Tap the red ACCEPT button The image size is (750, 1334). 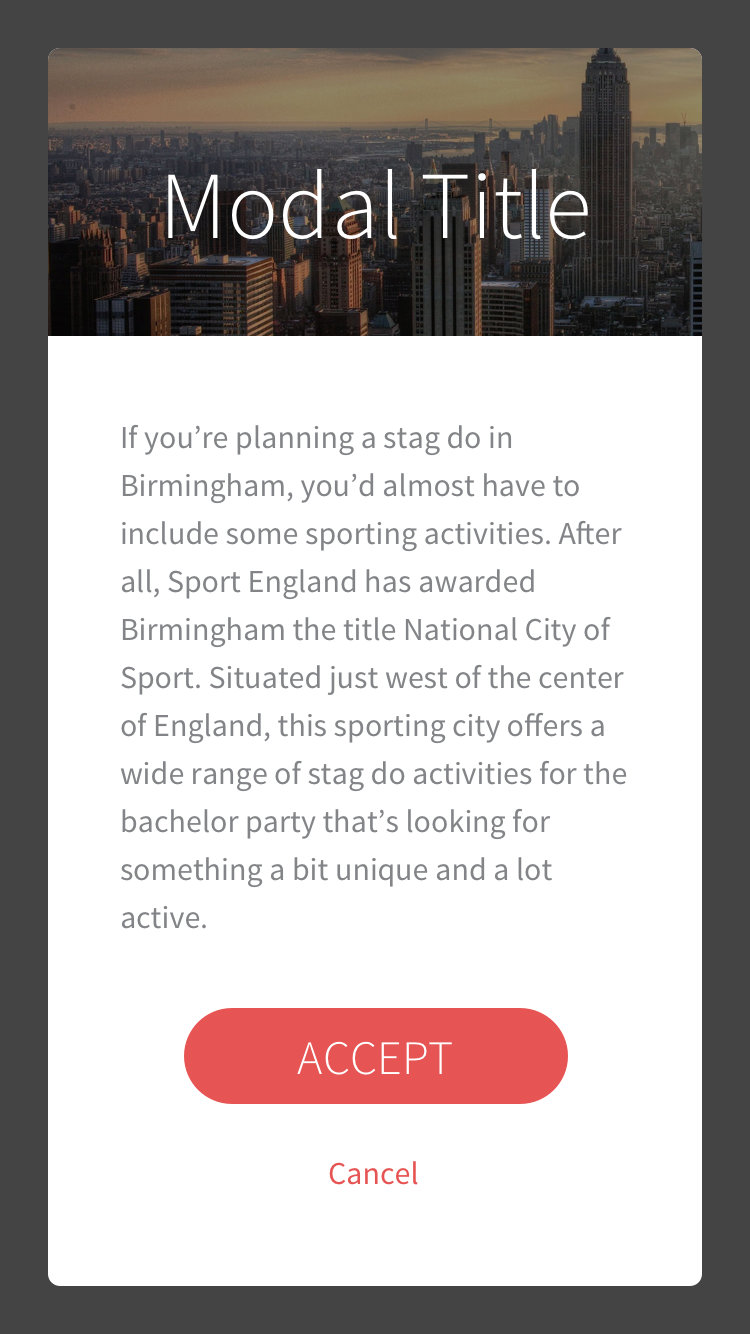(375, 1056)
